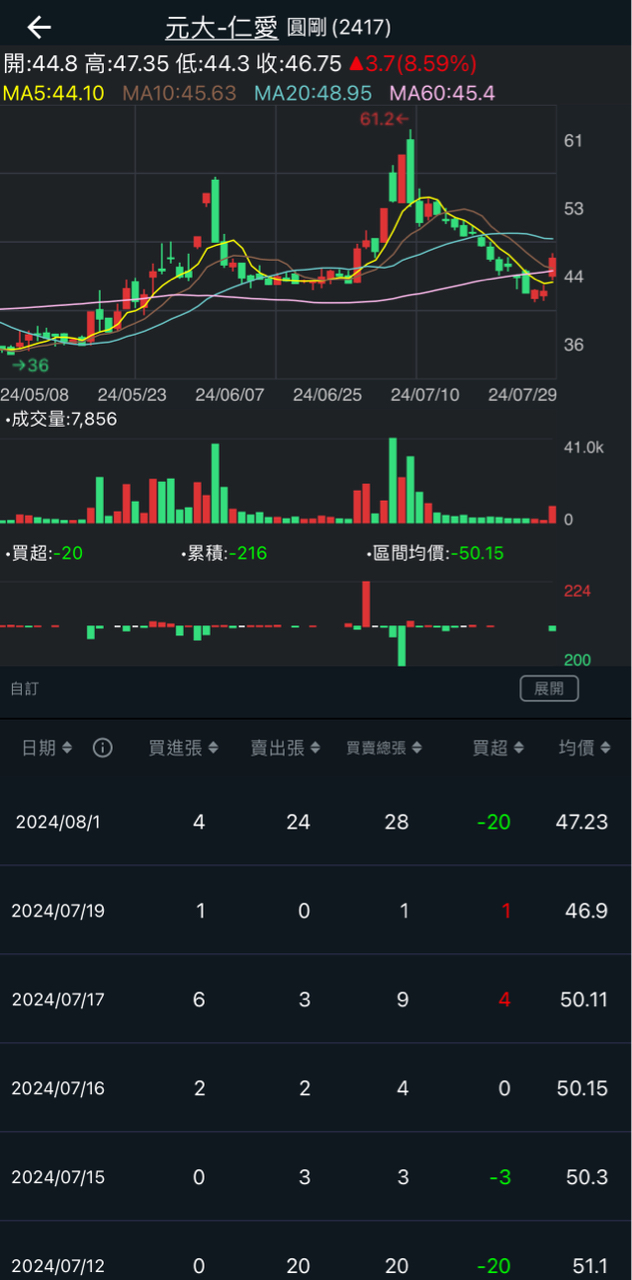Open the info icon beside 日期
Viewport: 632px width, 1280px height.
pos(102,748)
